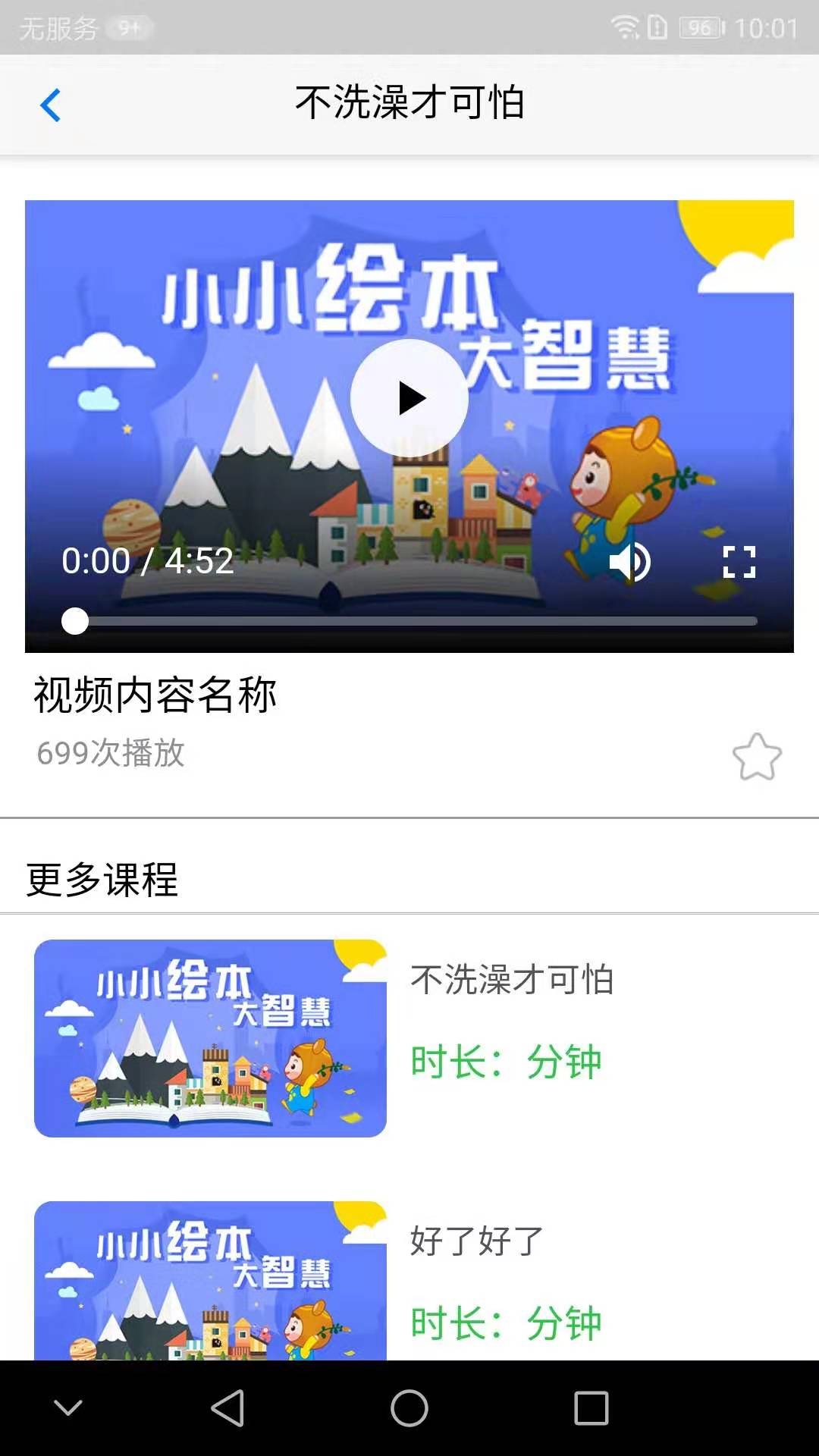Tap the play button on the video

tap(409, 397)
